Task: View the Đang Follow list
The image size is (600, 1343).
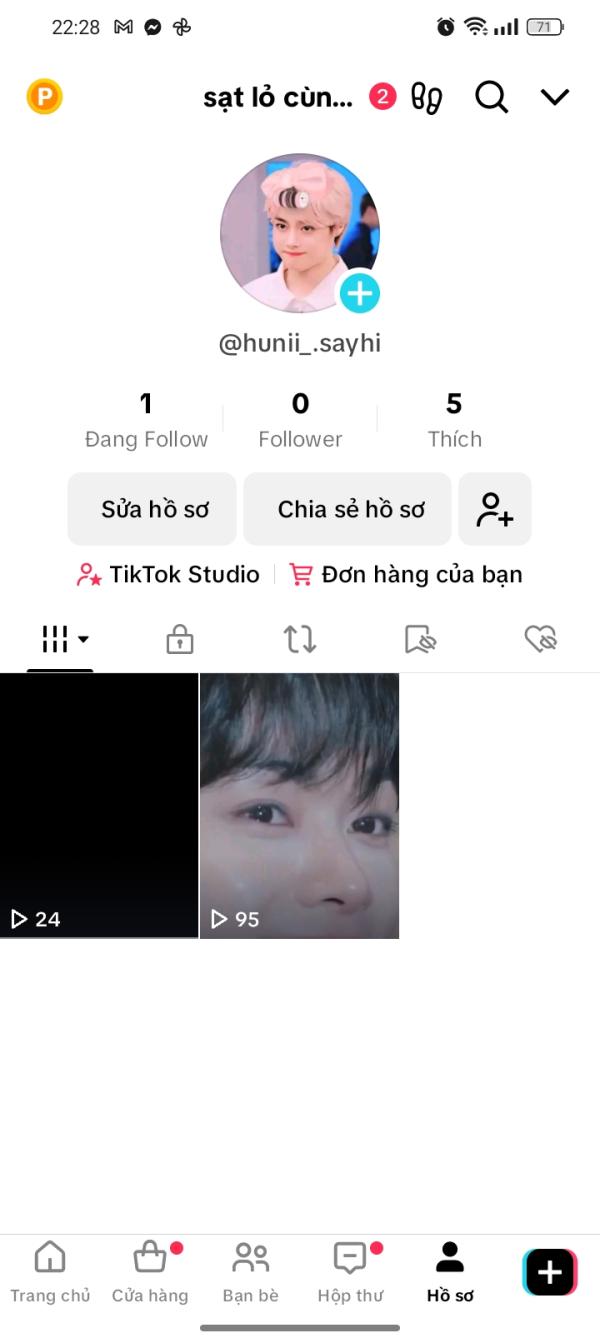Action: coord(146,421)
